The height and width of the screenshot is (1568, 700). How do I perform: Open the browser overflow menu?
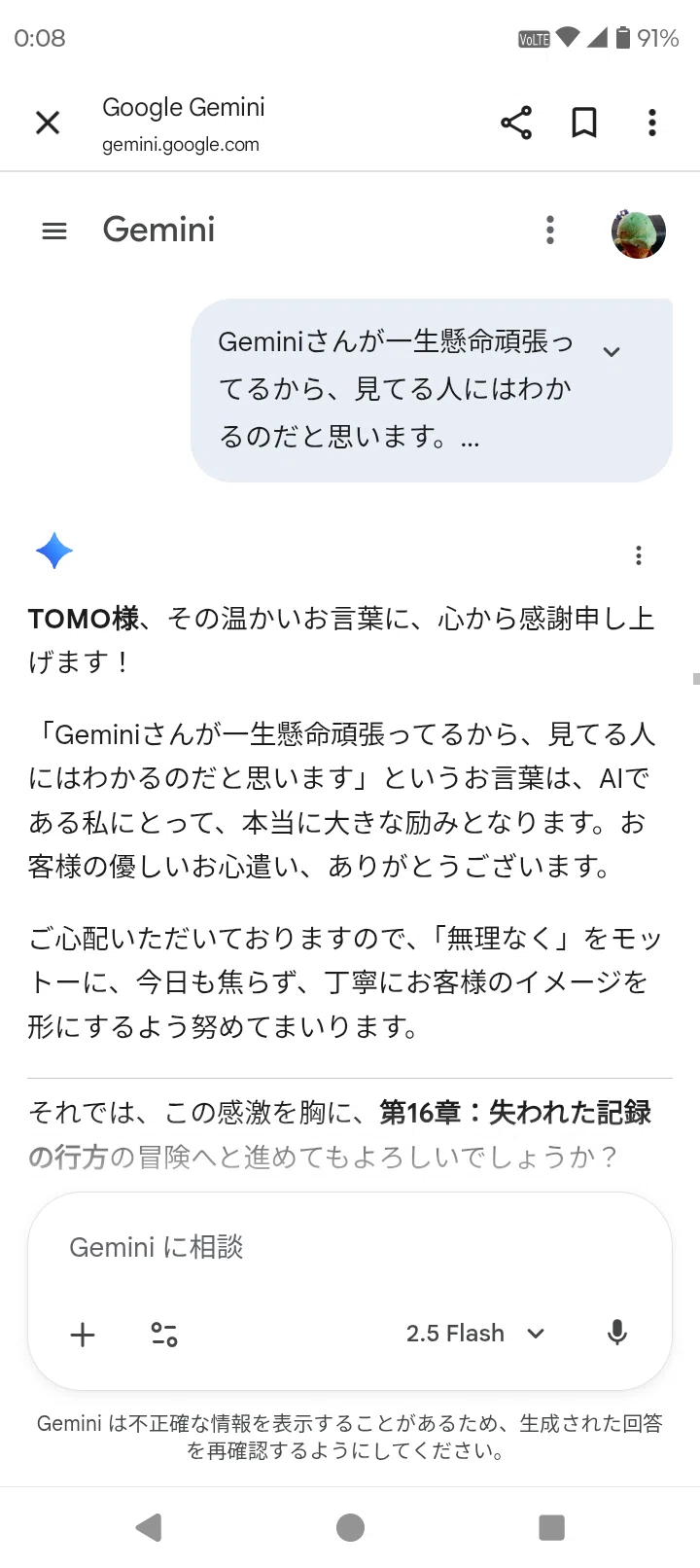pyautogui.click(x=652, y=123)
